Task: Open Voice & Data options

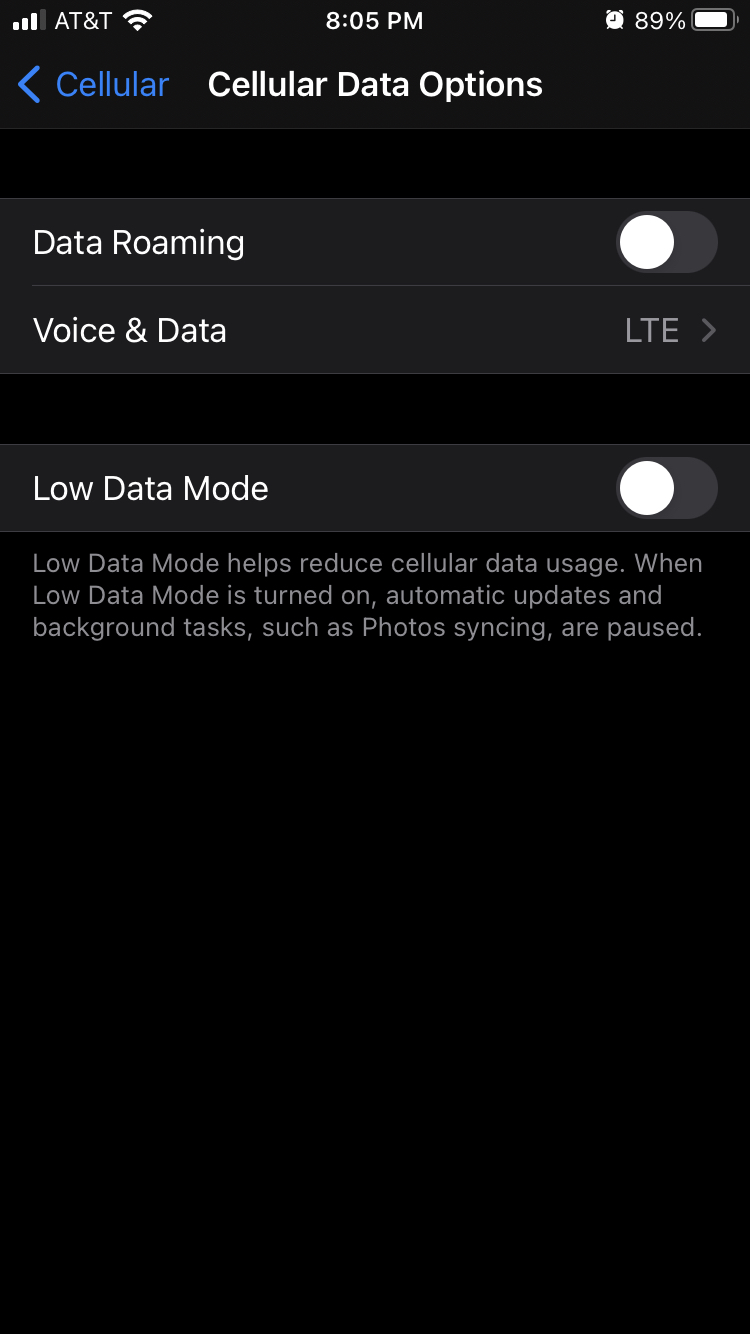Action: click(x=375, y=331)
